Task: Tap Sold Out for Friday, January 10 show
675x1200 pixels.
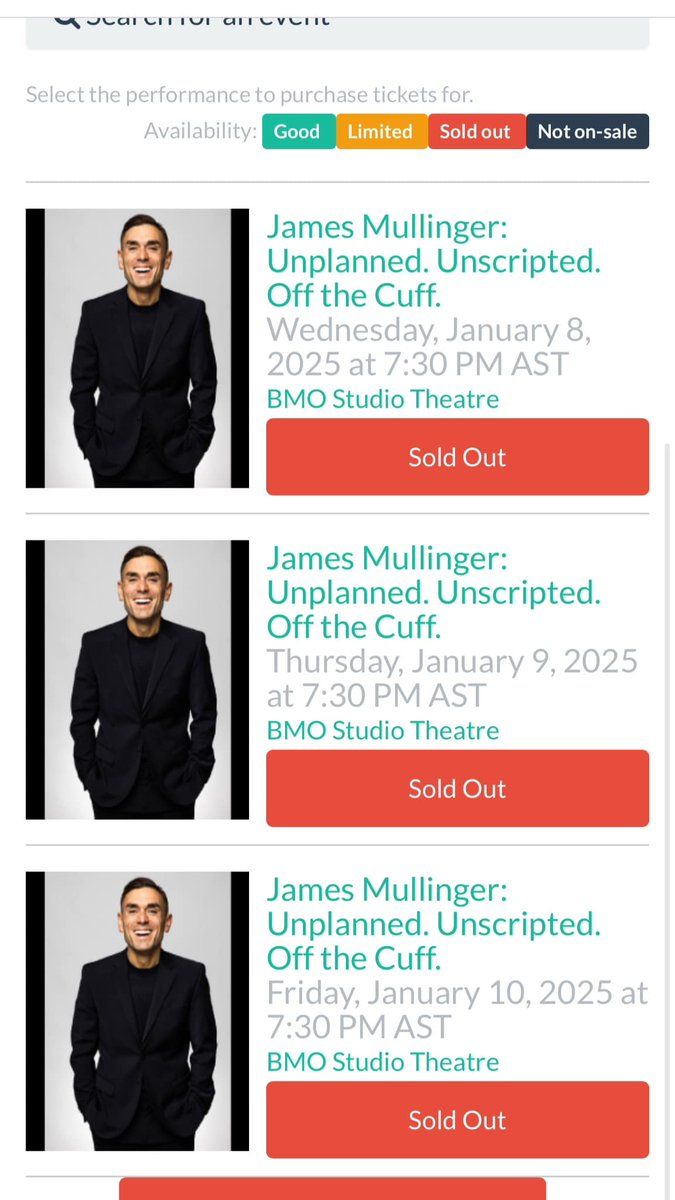Action: pos(457,1120)
